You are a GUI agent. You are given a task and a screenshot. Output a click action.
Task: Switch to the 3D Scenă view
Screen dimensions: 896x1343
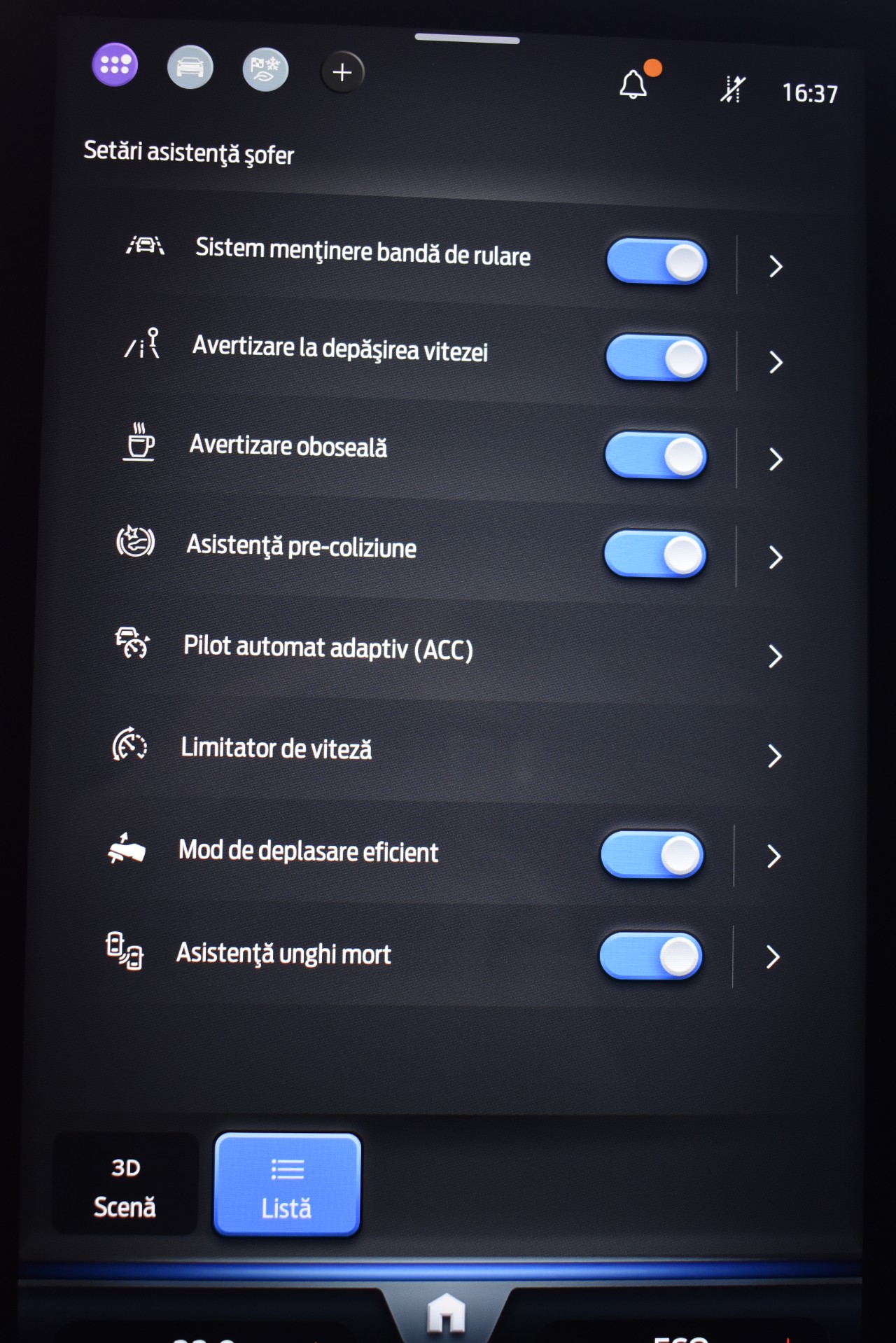pos(125,1185)
